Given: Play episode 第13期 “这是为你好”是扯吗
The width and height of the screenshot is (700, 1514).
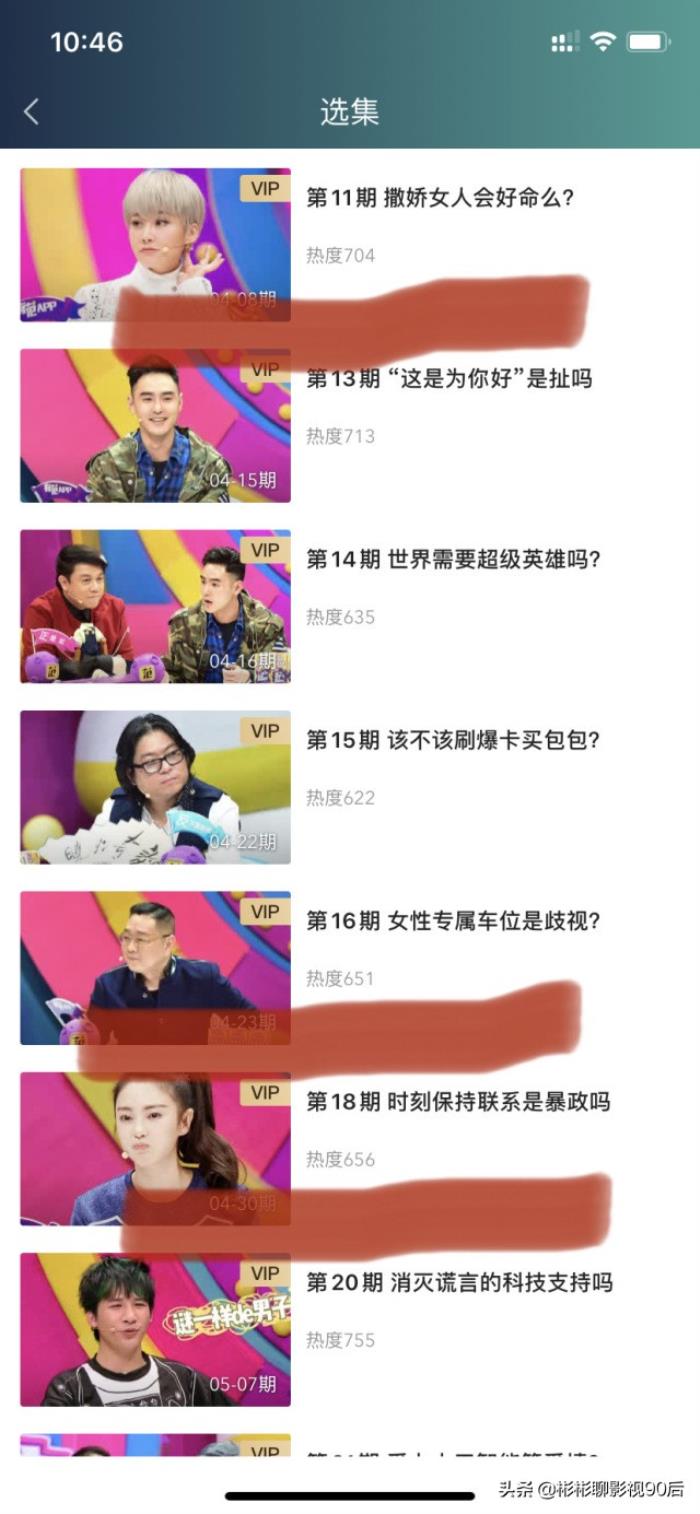Looking at the screenshot, I should point(448,379).
